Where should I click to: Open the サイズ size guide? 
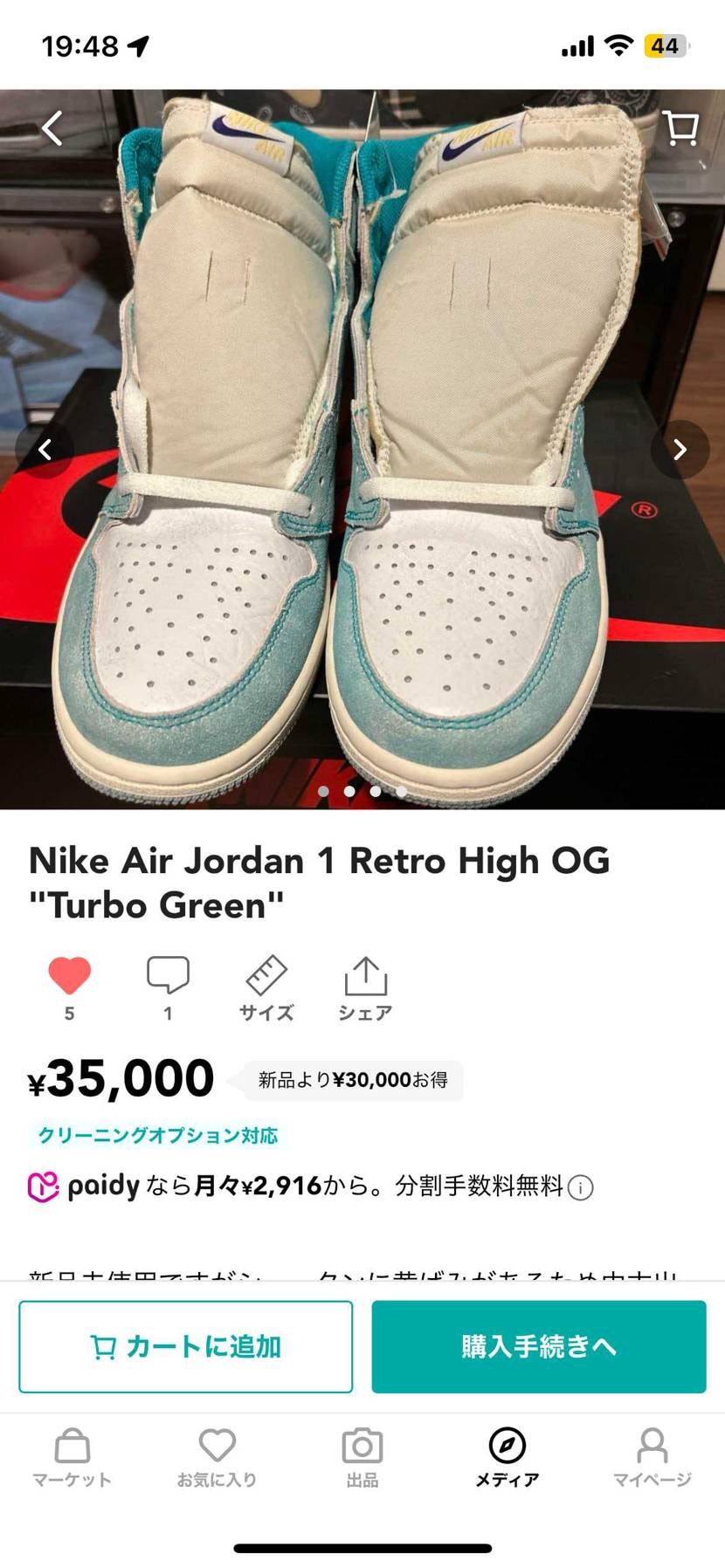point(266,987)
